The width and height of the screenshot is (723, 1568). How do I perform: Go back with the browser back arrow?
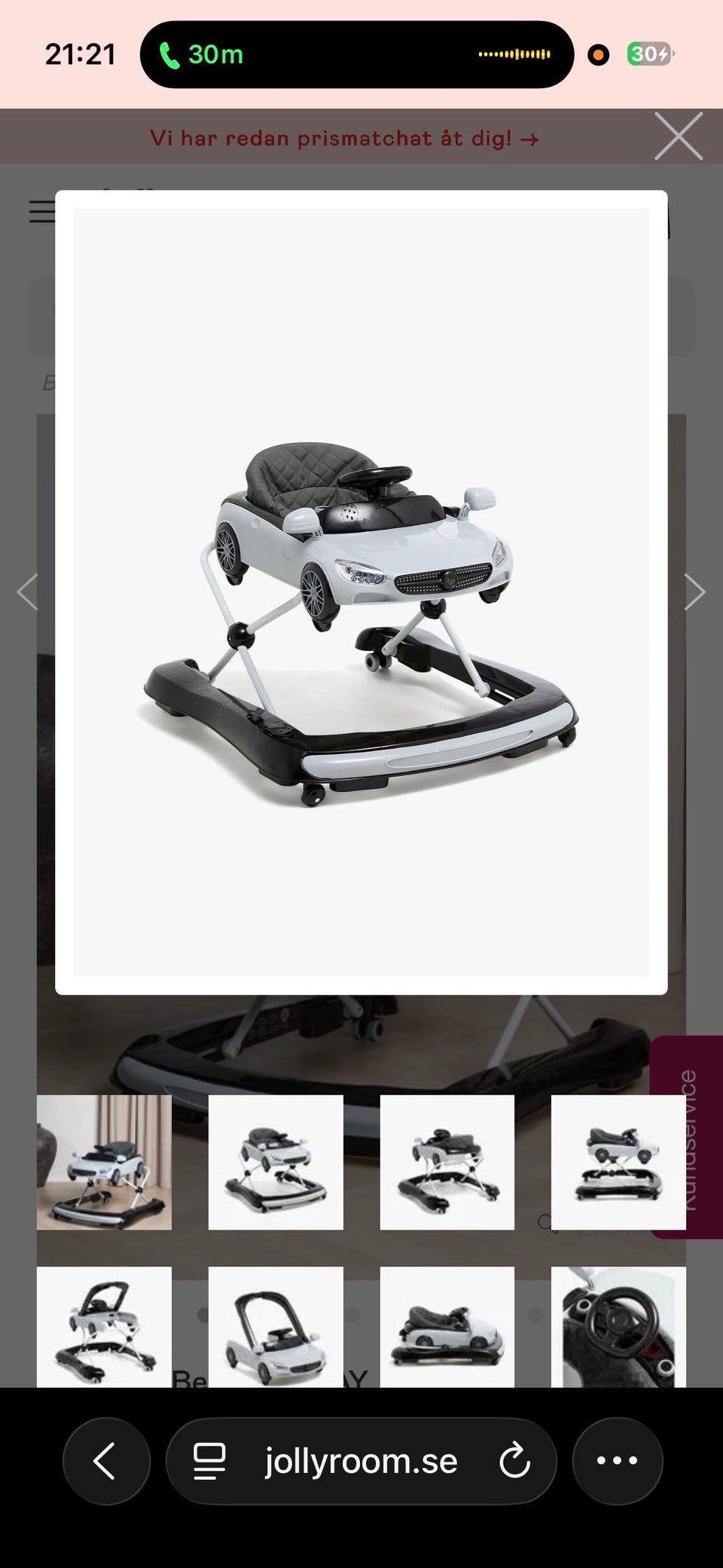[x=106, y=1461]
